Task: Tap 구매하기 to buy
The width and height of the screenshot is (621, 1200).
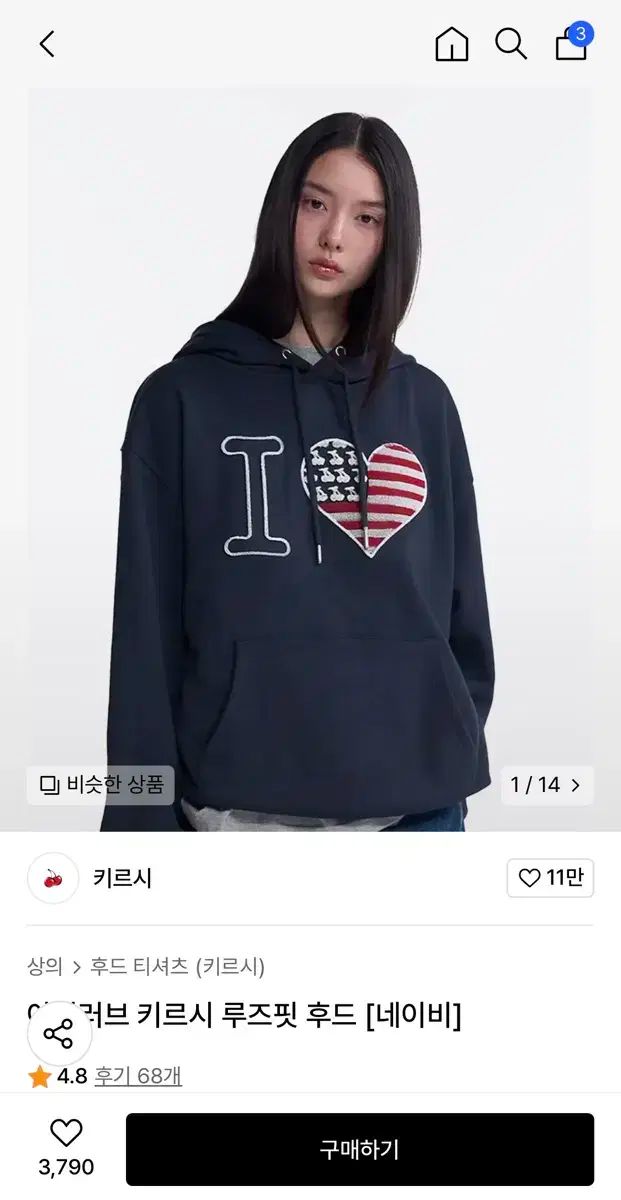Action: (x=360, y=1149)
